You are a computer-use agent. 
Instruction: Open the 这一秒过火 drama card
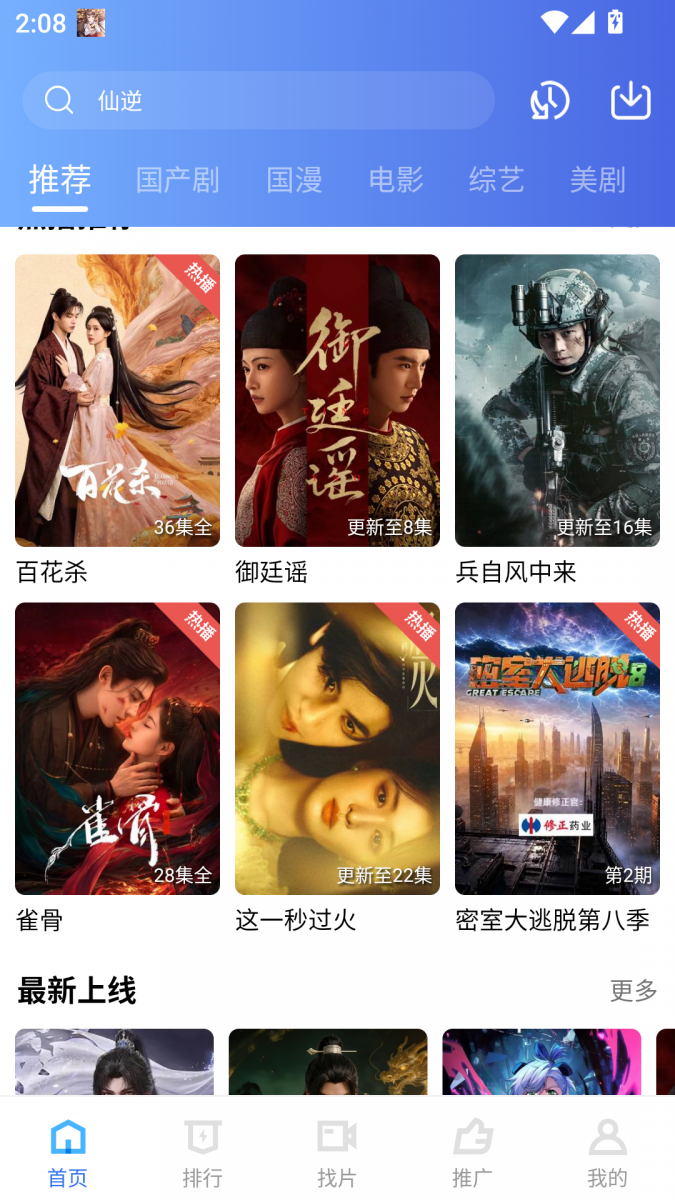[x=337, y=768]
